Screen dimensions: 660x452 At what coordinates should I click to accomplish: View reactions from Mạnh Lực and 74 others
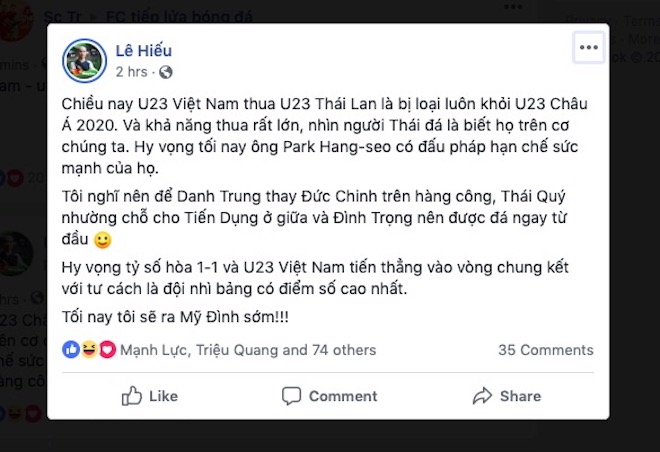pos(248,350)
